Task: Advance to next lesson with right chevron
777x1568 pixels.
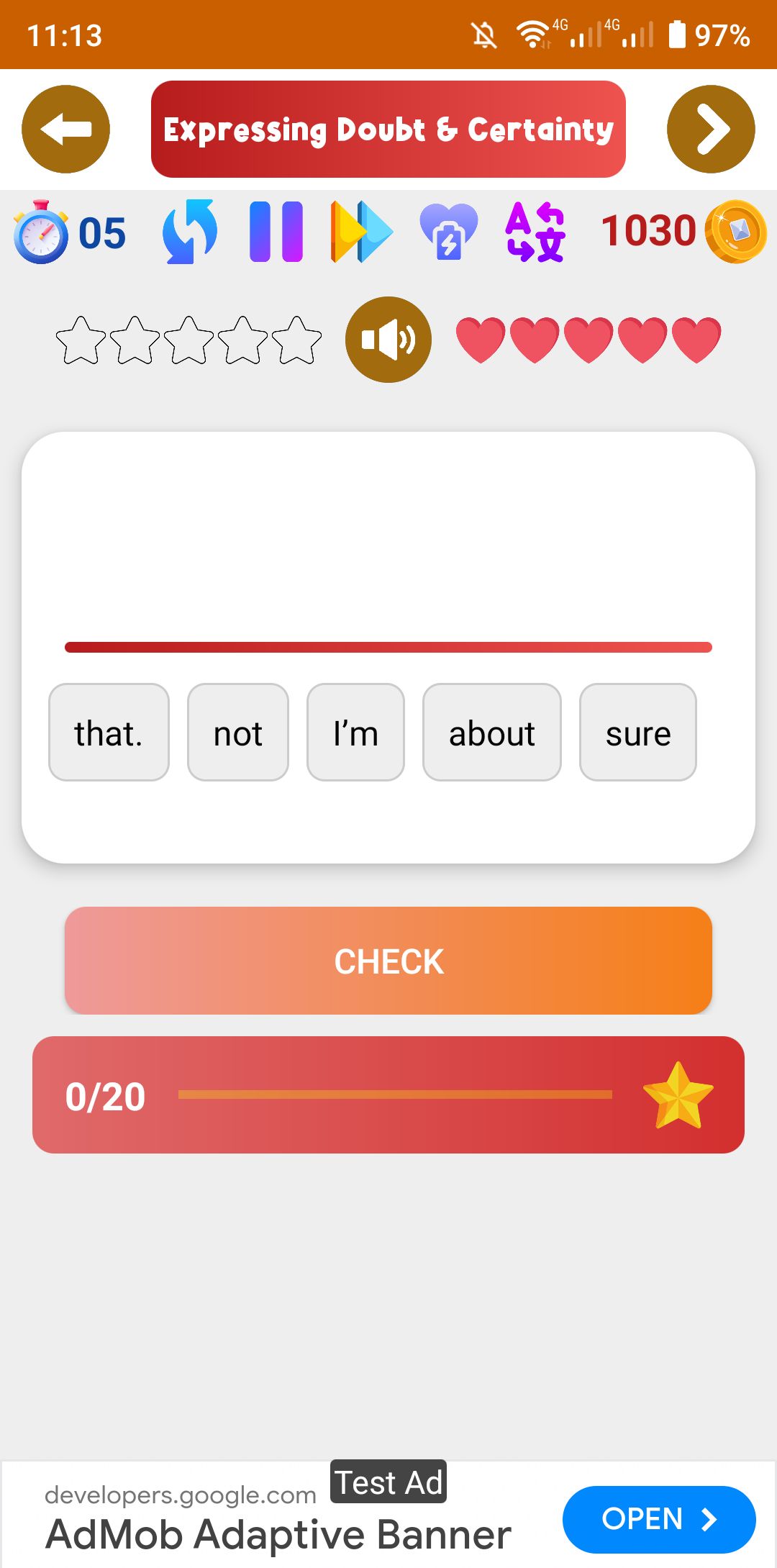Action: [x=711, y=130]
